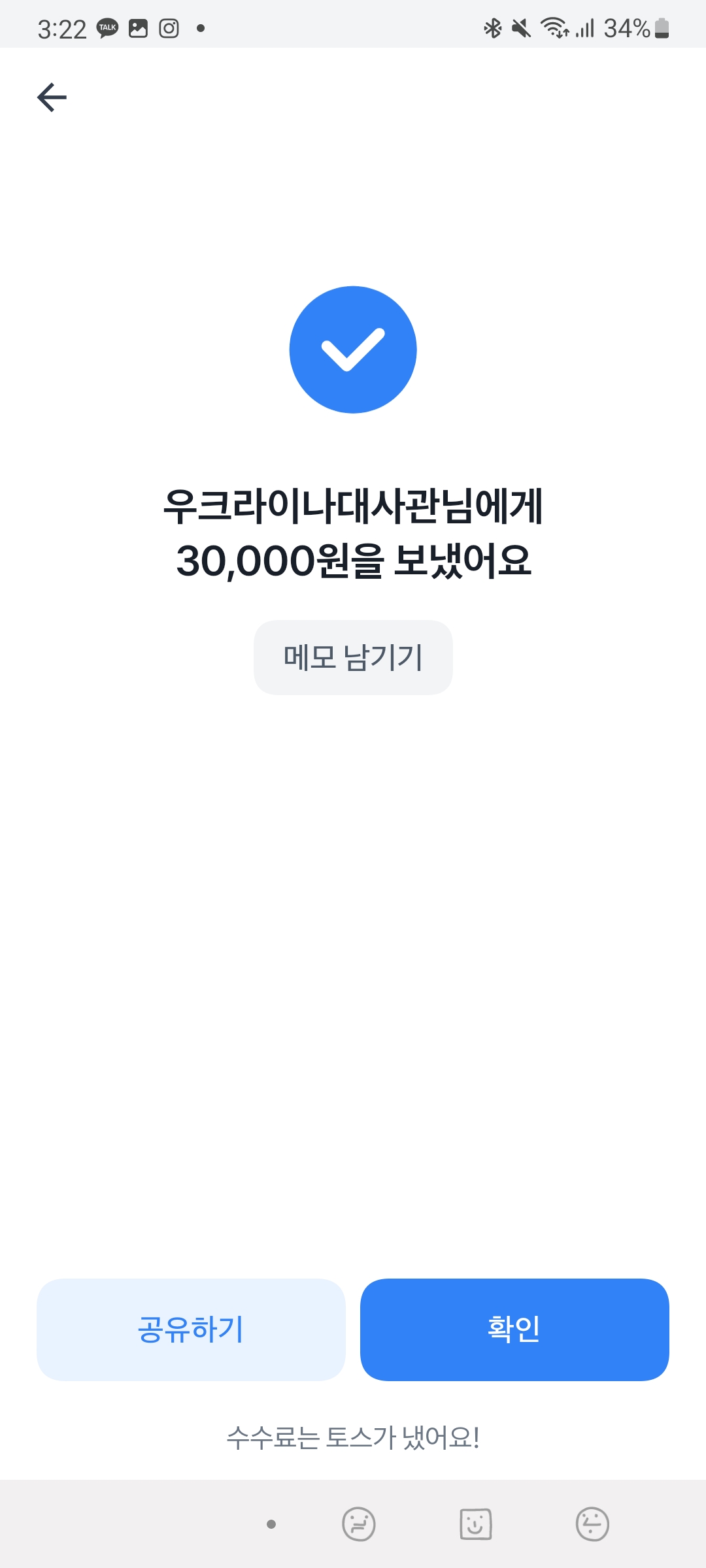This screenshot has height=1568, width=706.
Task: Share the transfer with 공유하기
Action: 191,1330
